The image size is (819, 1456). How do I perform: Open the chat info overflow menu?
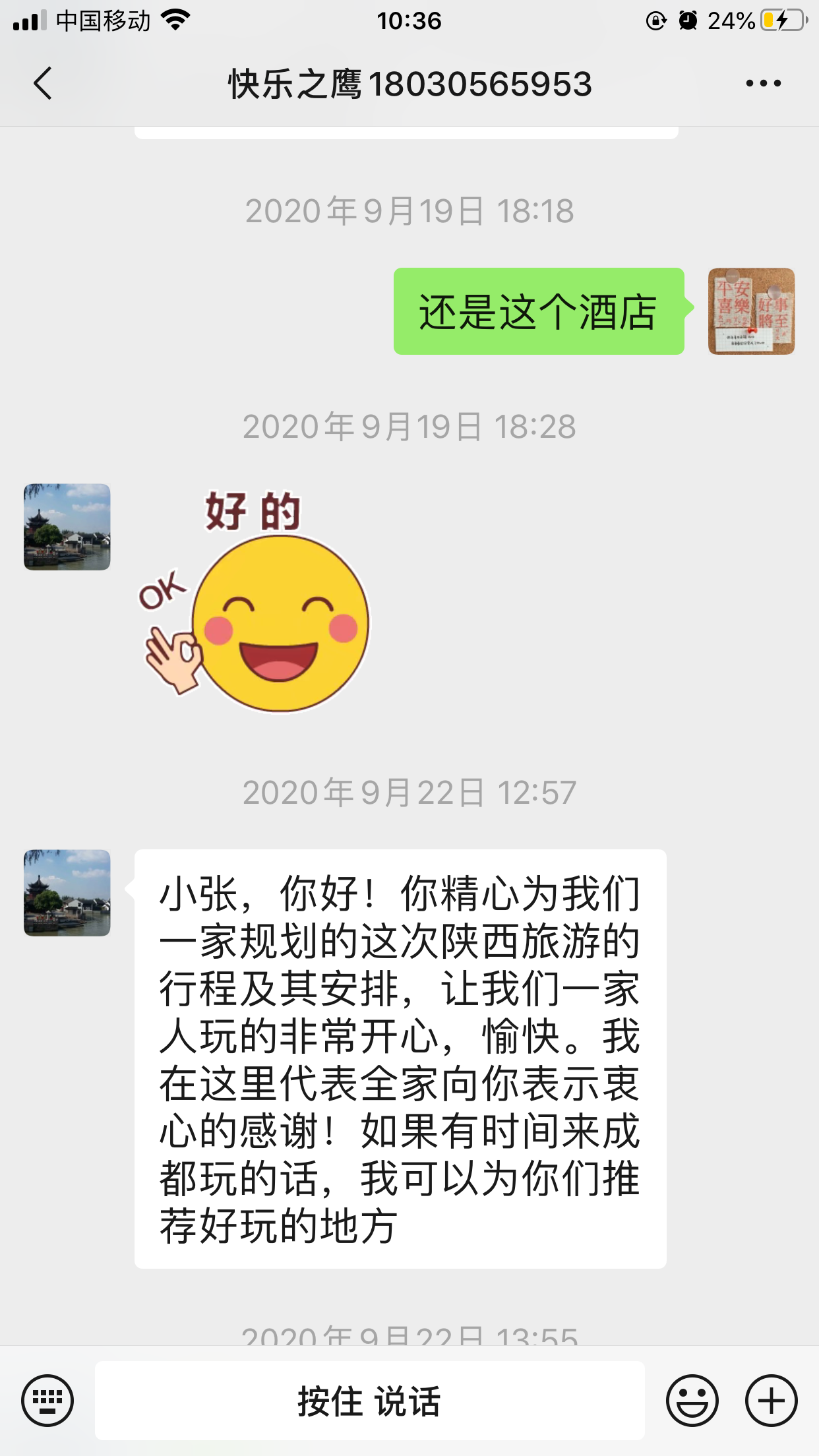tap(763, 84)
